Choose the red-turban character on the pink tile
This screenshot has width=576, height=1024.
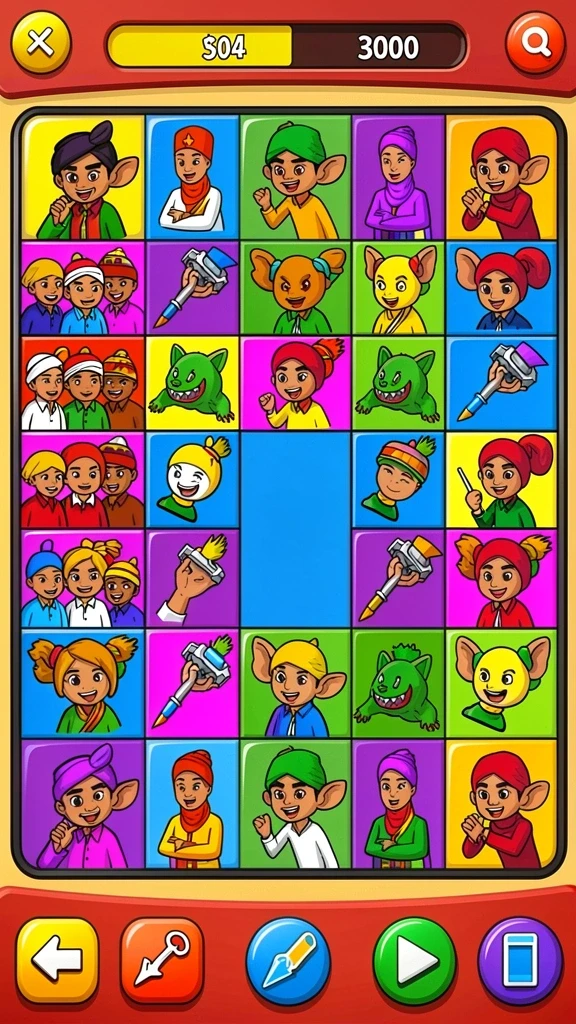[296, 383]
